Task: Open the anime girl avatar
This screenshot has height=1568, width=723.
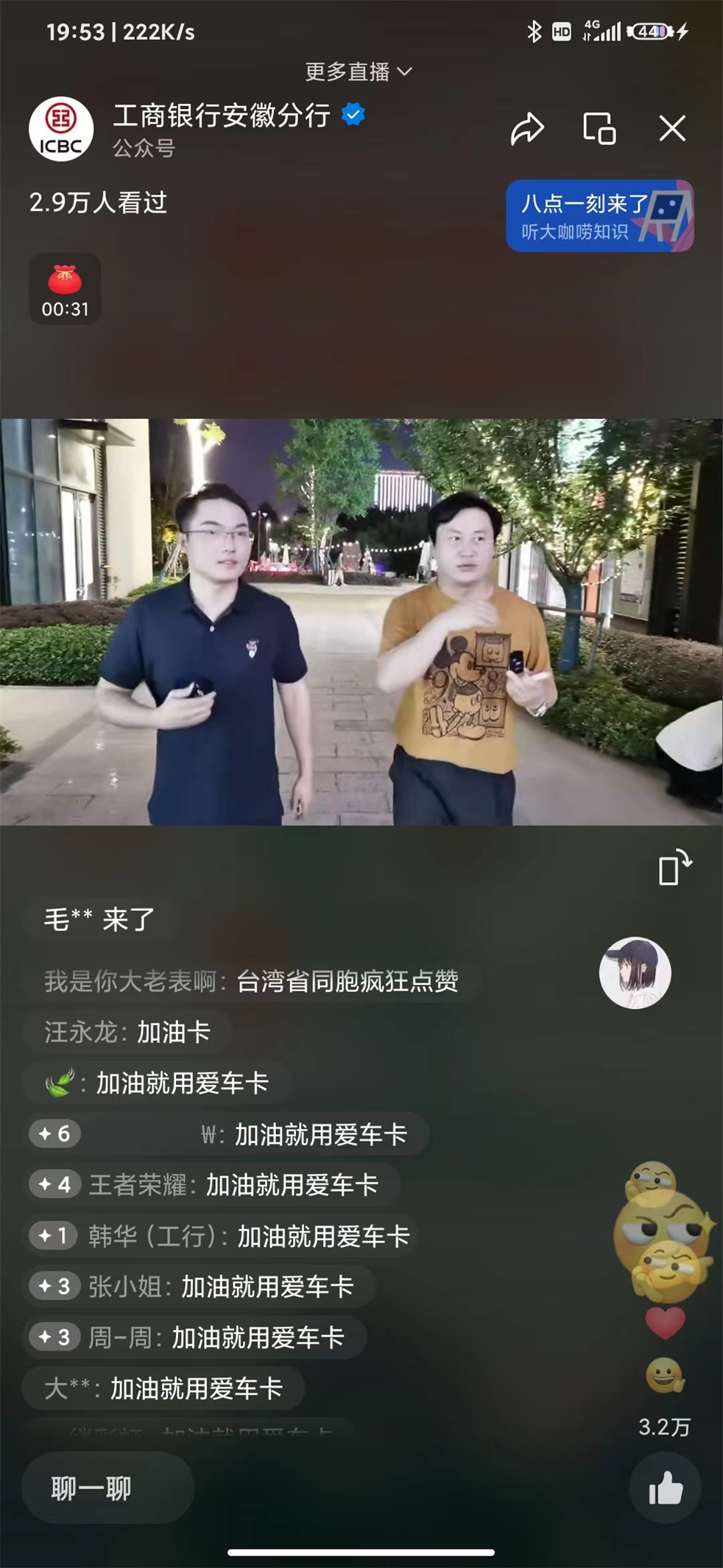Action: 635,973
